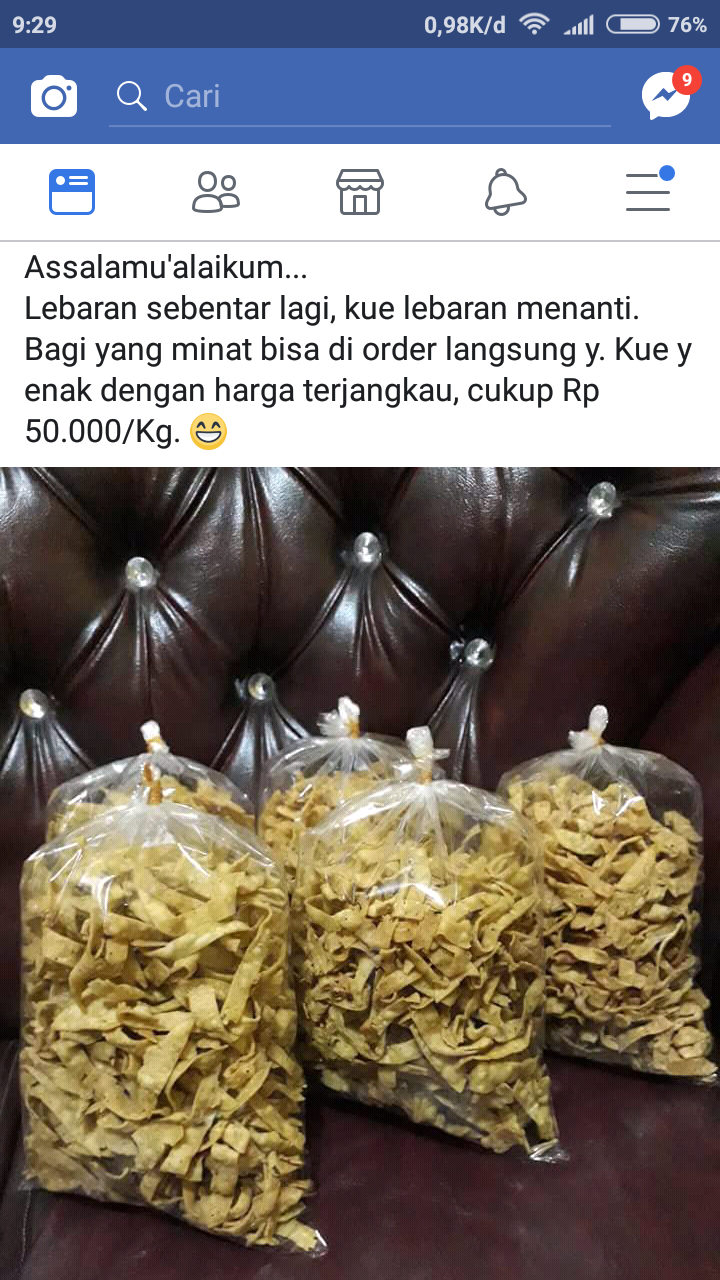Switch to the News Feed tab
The height and width of the screenshot is (1280, 720).
click(72, 192)
